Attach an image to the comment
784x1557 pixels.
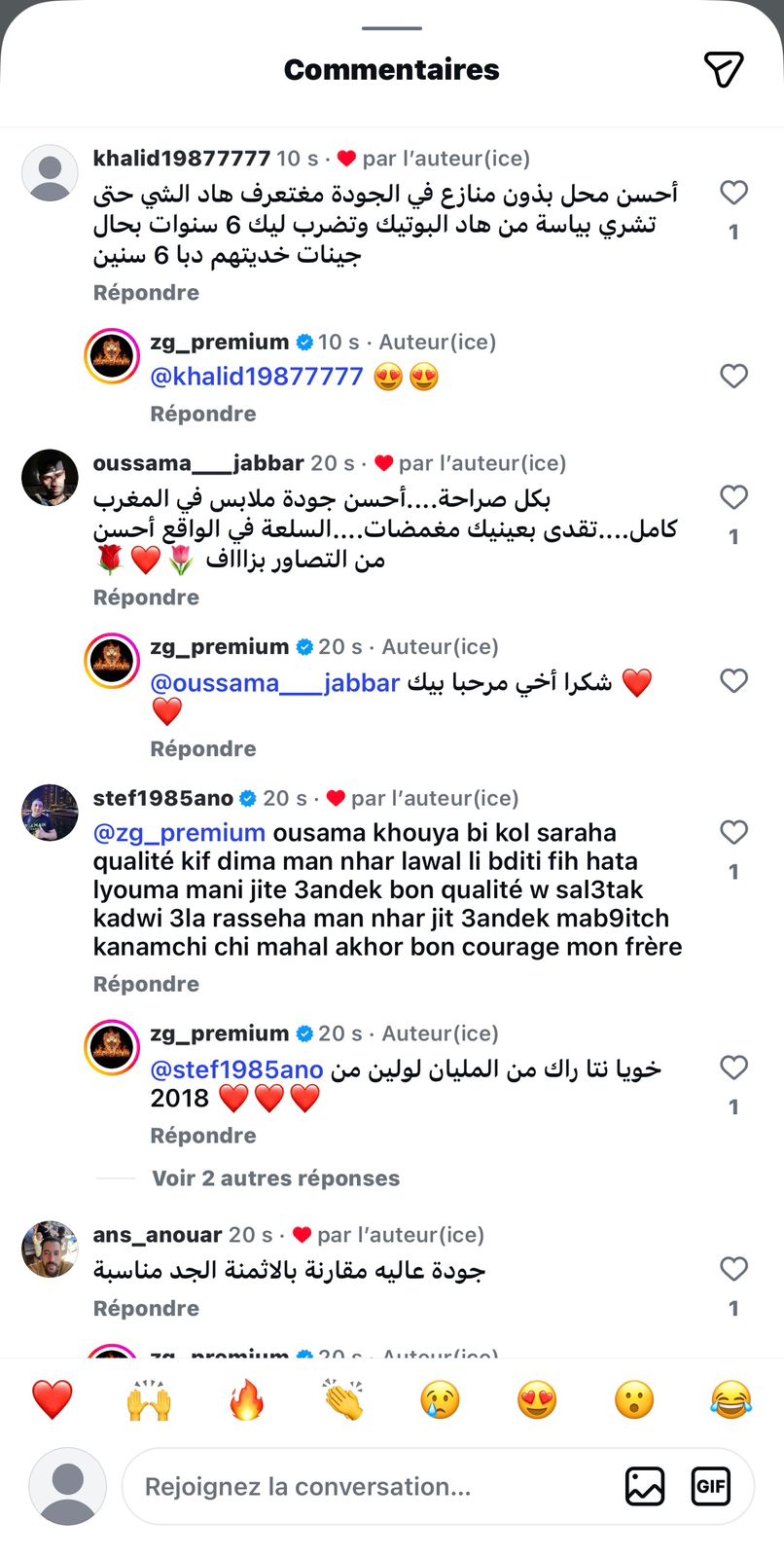(x=644, y=1487)
